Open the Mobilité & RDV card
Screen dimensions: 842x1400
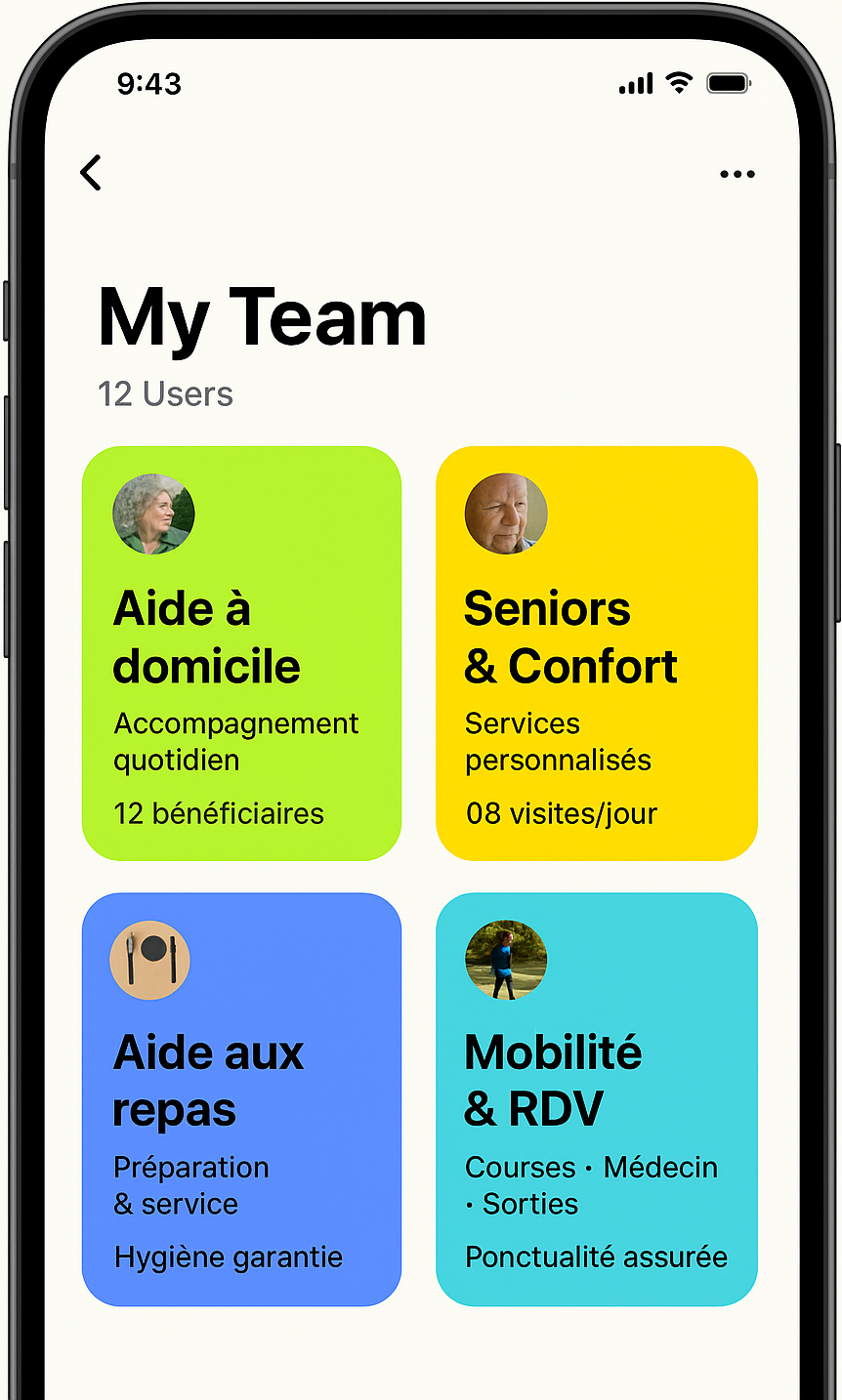click(x=596, y=1099)
